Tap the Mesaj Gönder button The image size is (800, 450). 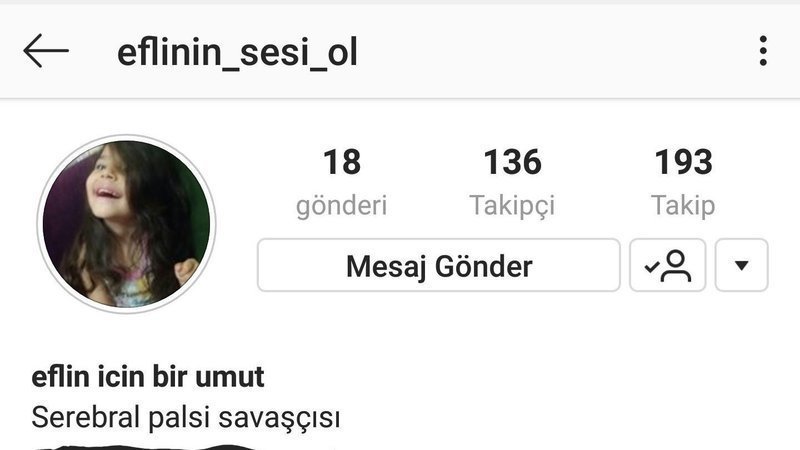pos(439,266)
